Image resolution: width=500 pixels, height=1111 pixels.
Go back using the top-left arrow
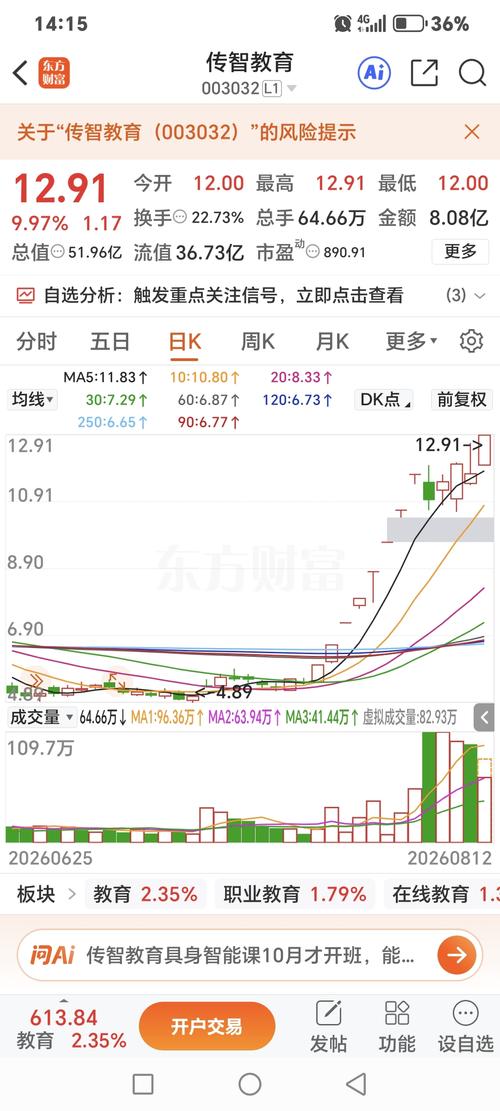(20, 73)
